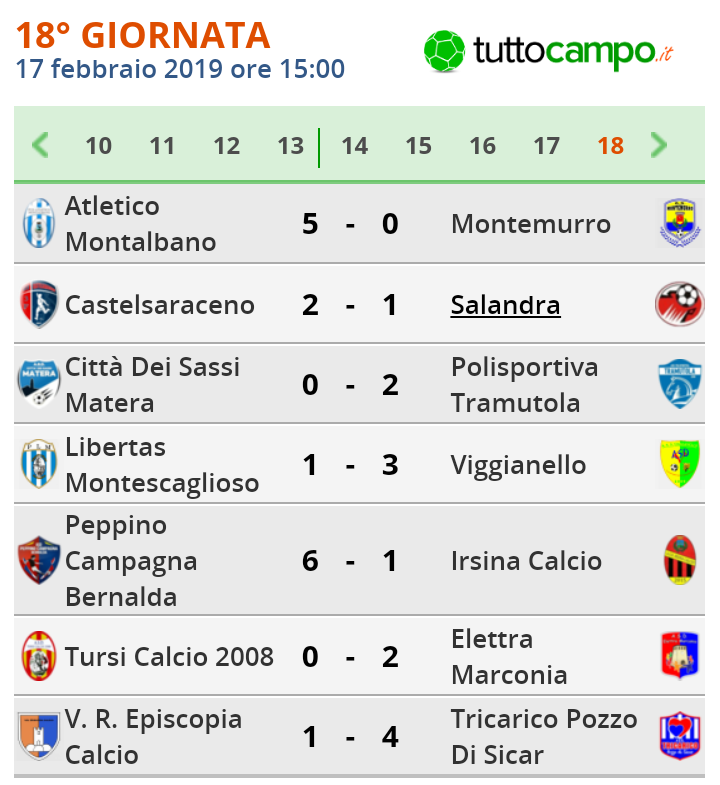The image size is (720, 785).
Task: Open Elettra Marconia team page
Action: click(509, 657)
